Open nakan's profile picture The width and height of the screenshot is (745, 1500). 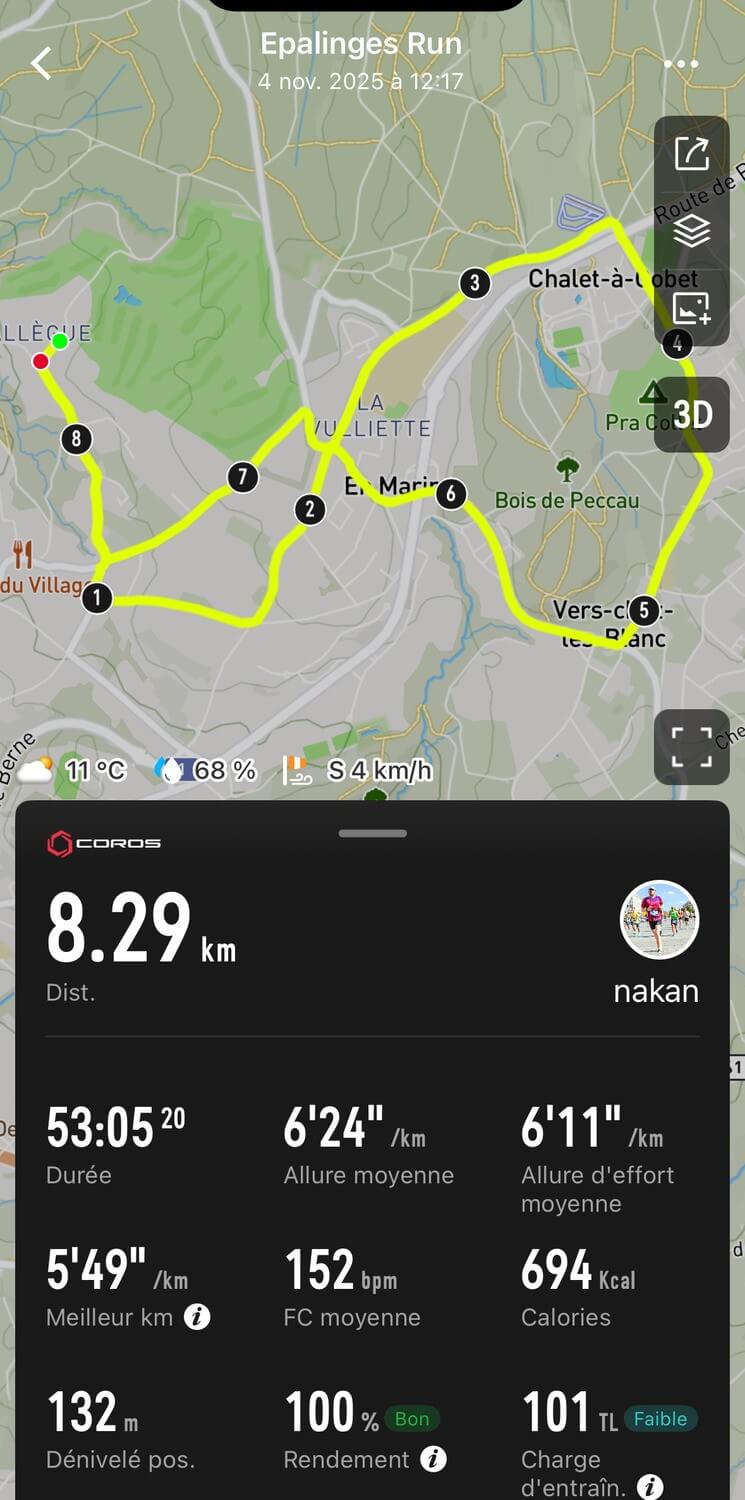click(x=659, y=920)
